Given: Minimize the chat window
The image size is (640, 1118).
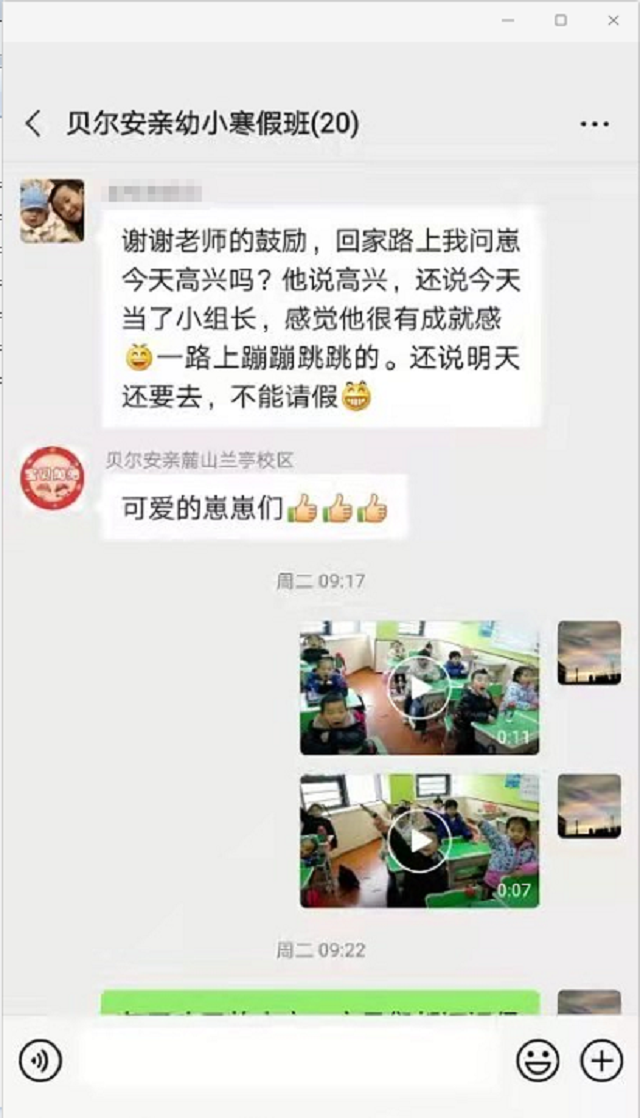Looking at the screenshot, I should click(x=508, y=20).
